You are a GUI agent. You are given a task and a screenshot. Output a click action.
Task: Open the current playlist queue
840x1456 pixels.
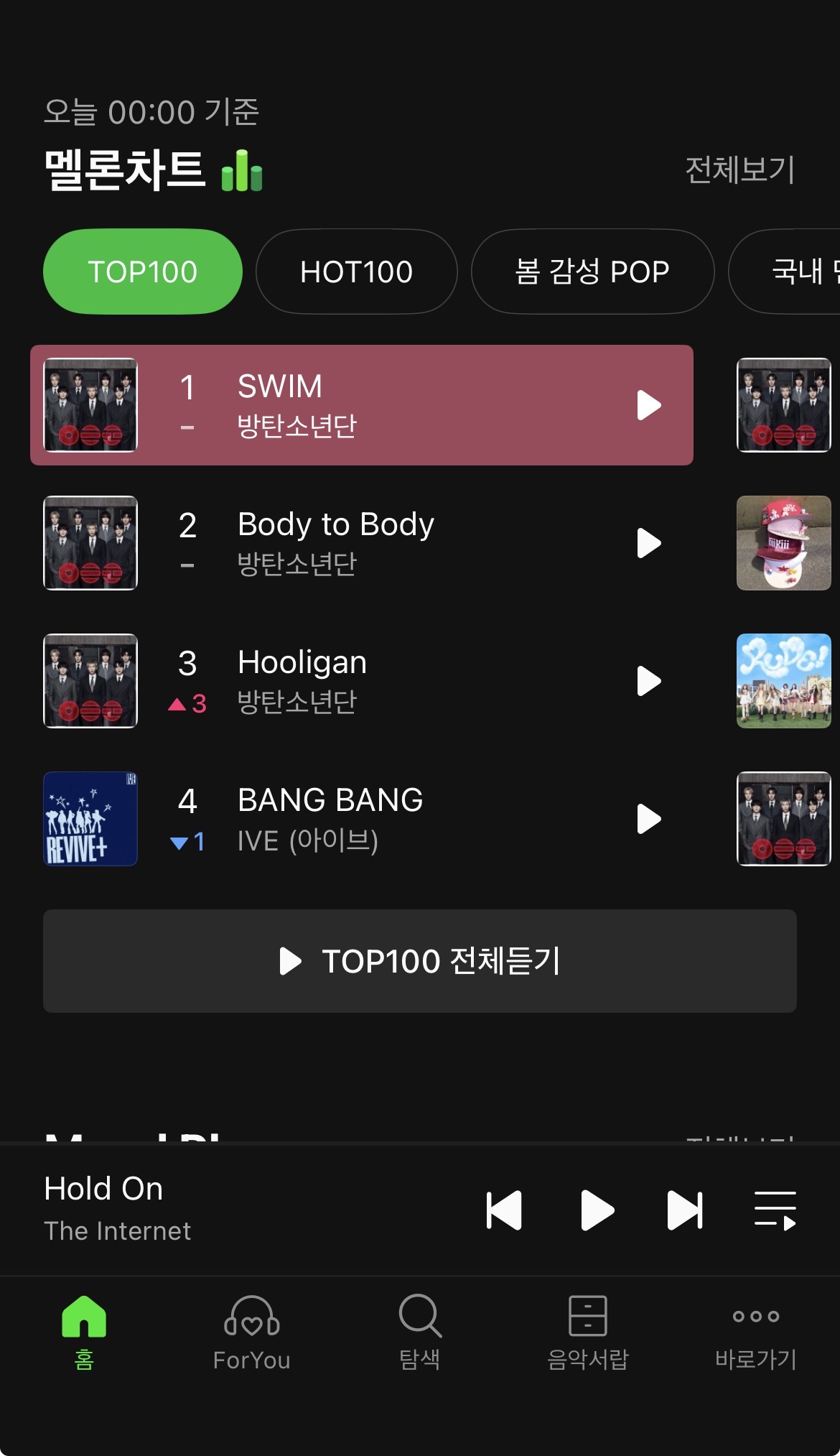[775, 1210]
